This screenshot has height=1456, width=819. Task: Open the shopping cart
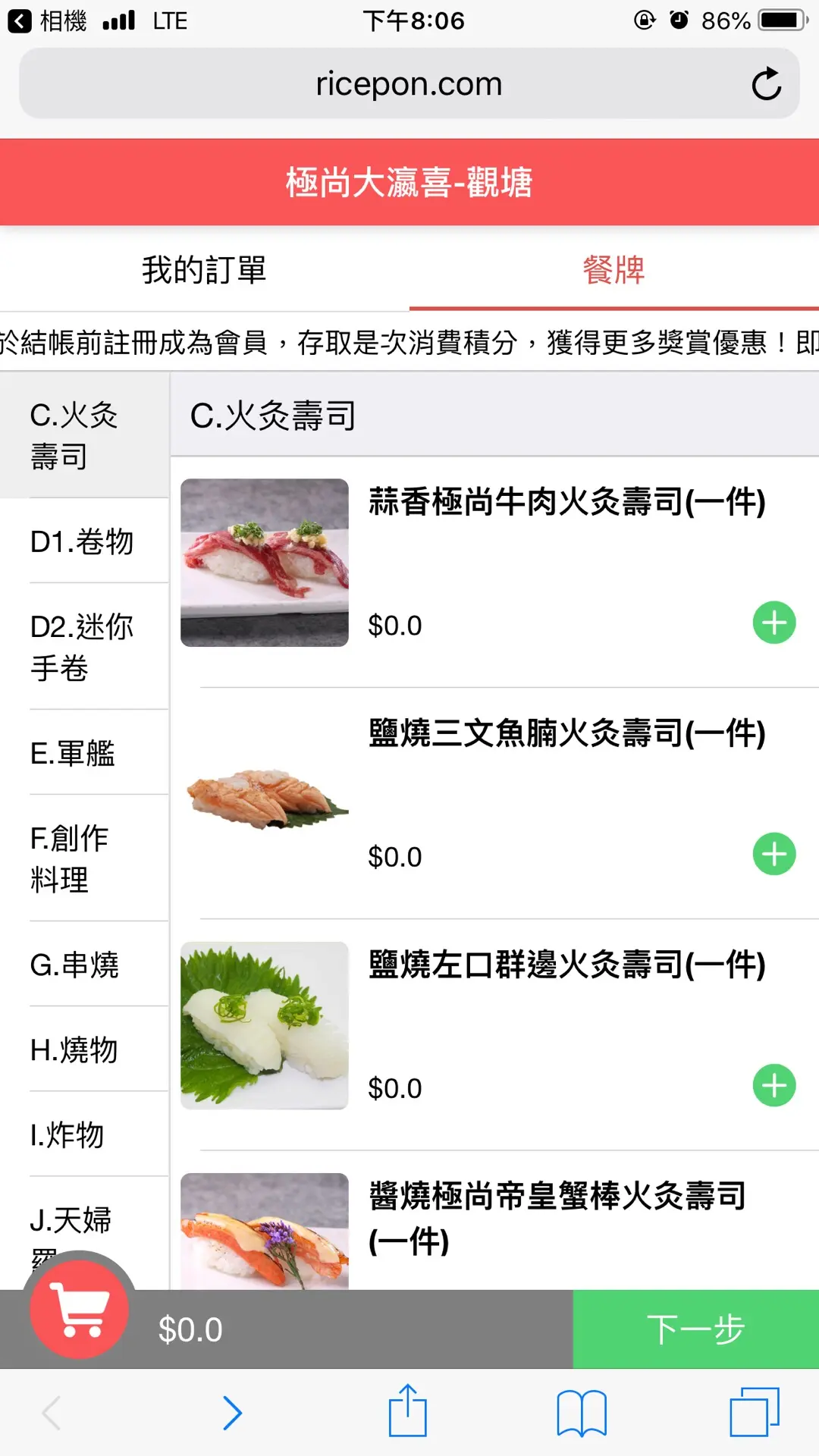point(79,1309)
